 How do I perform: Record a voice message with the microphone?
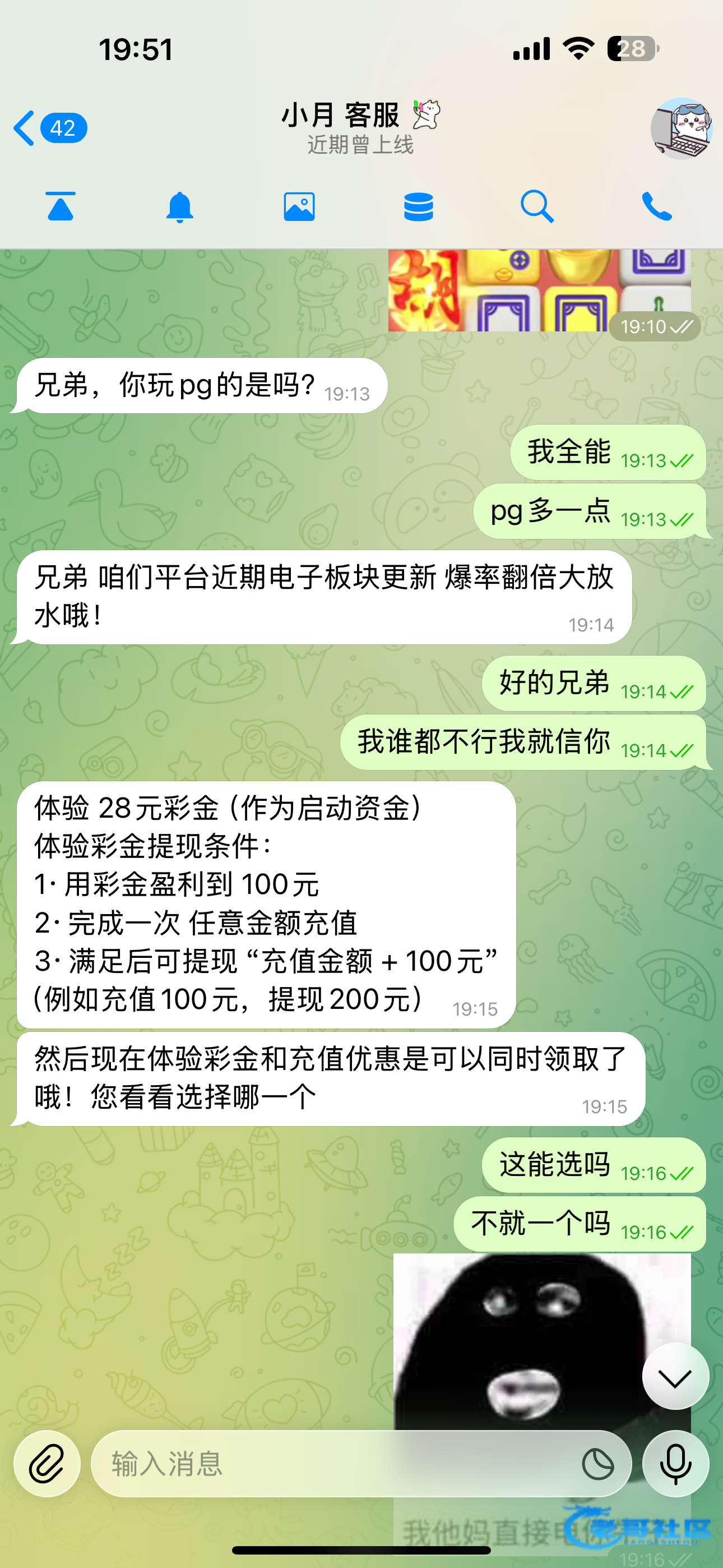[675, 1463]
